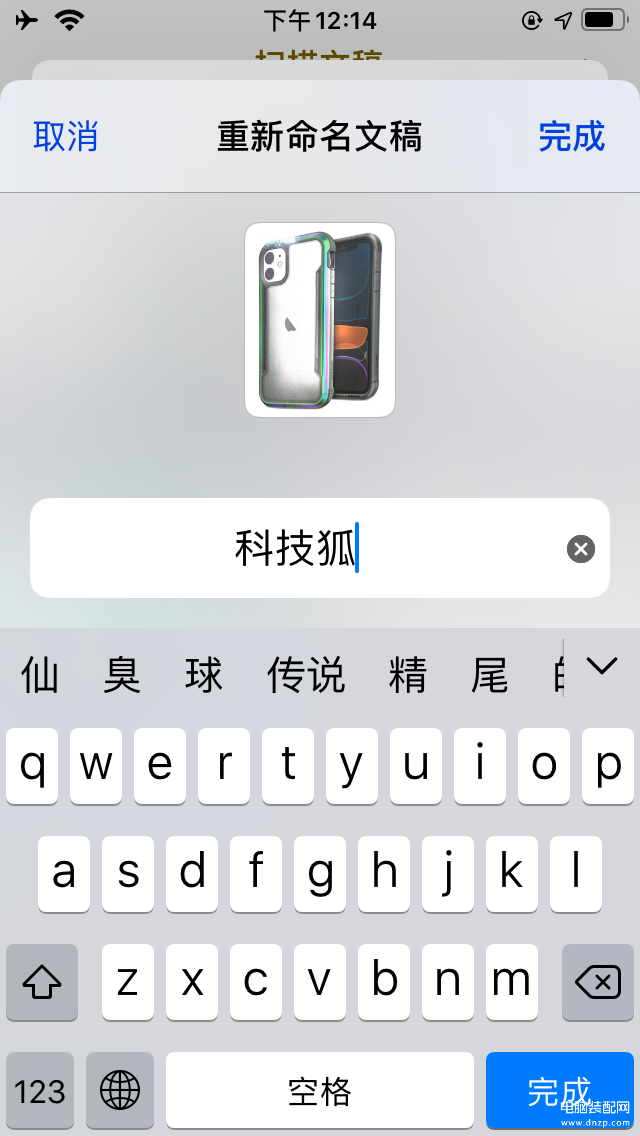Toggle the shift key
Viewport: 640px width, 1136px height.
42,982
